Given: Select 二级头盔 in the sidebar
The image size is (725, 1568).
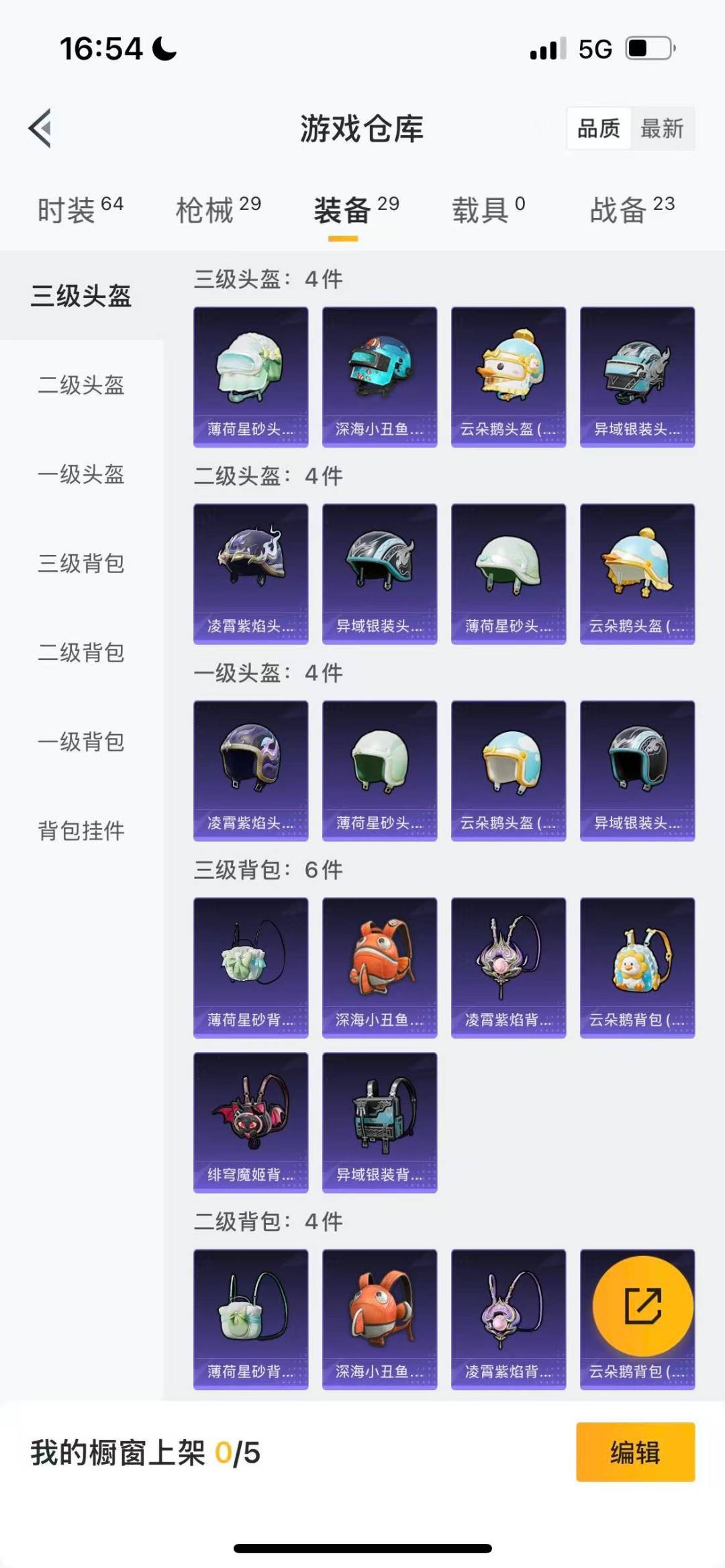Looking at the screenshot, I should [81, 385].
